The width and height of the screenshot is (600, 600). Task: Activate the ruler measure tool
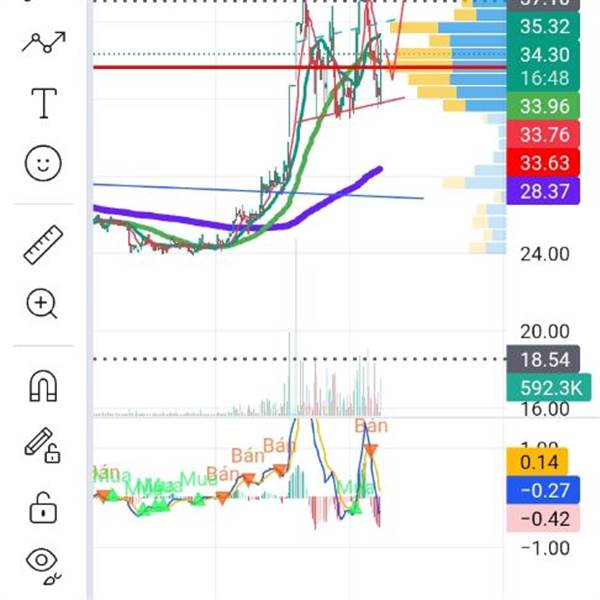(x=43, y=244)
